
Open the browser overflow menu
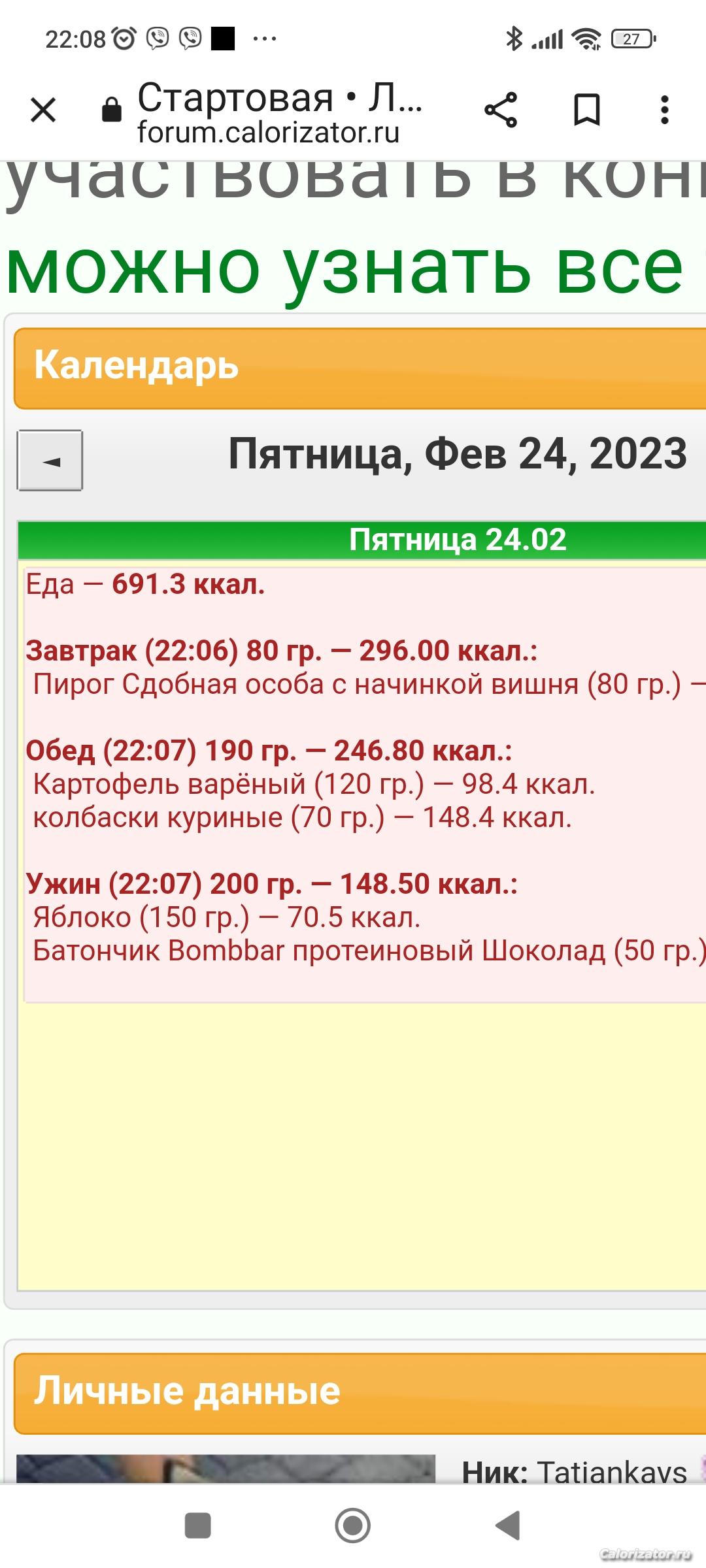click(x=665, y=110)
